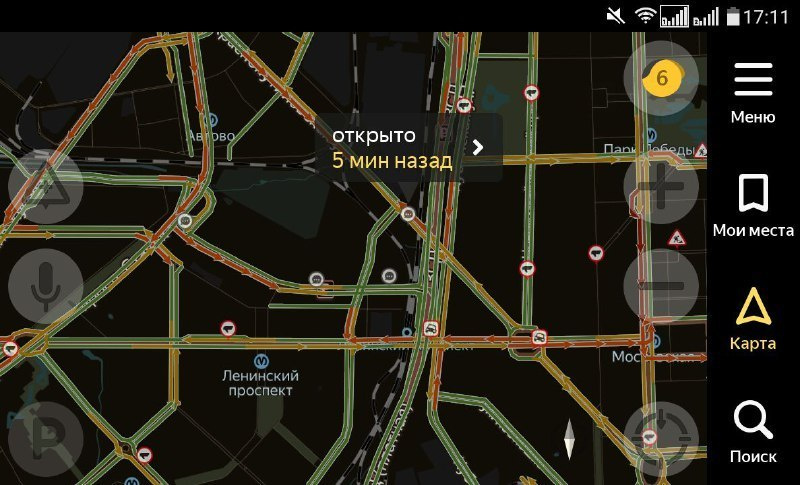This screenshot has height=485, width=800.
Task: Open the Меню panel
Action: point(753,92)
